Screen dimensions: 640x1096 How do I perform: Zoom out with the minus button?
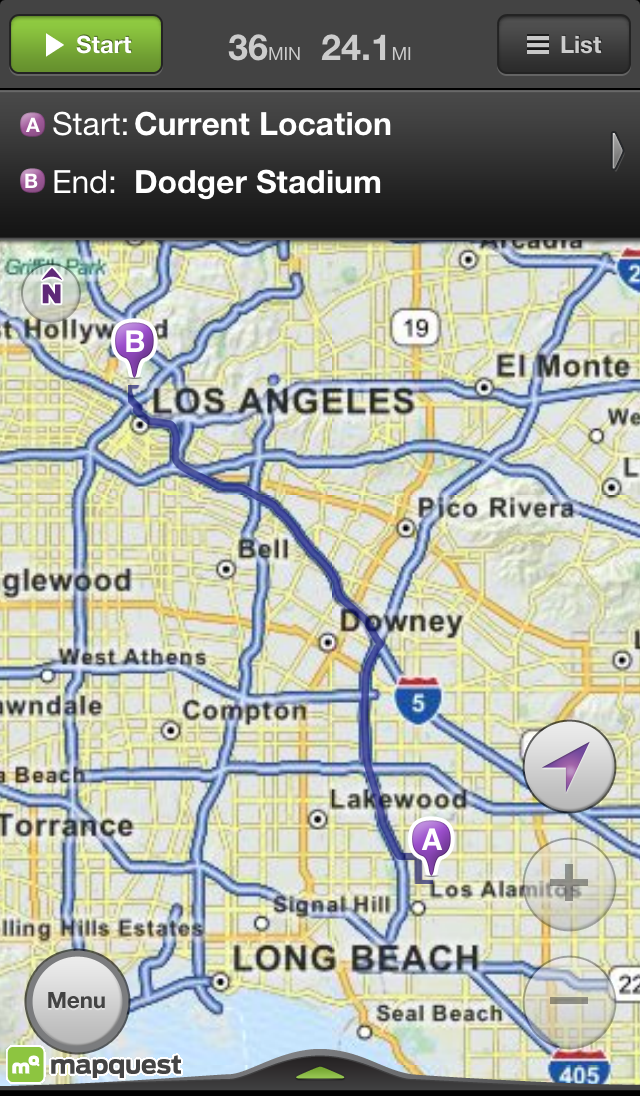(x=569, y=1000)
